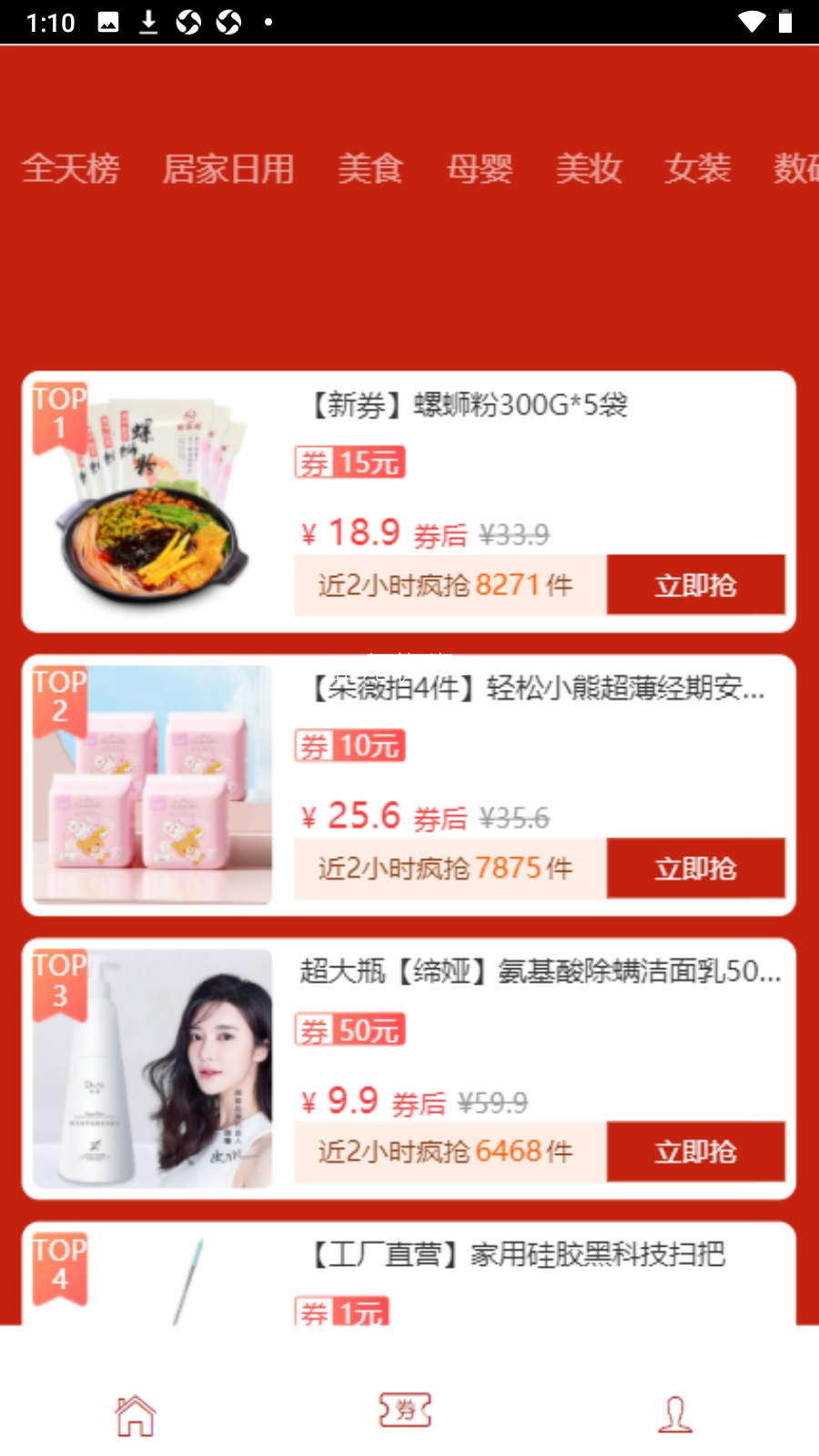Click 立即抢 on the 螺蛳粉 deal

coord(695,585)
